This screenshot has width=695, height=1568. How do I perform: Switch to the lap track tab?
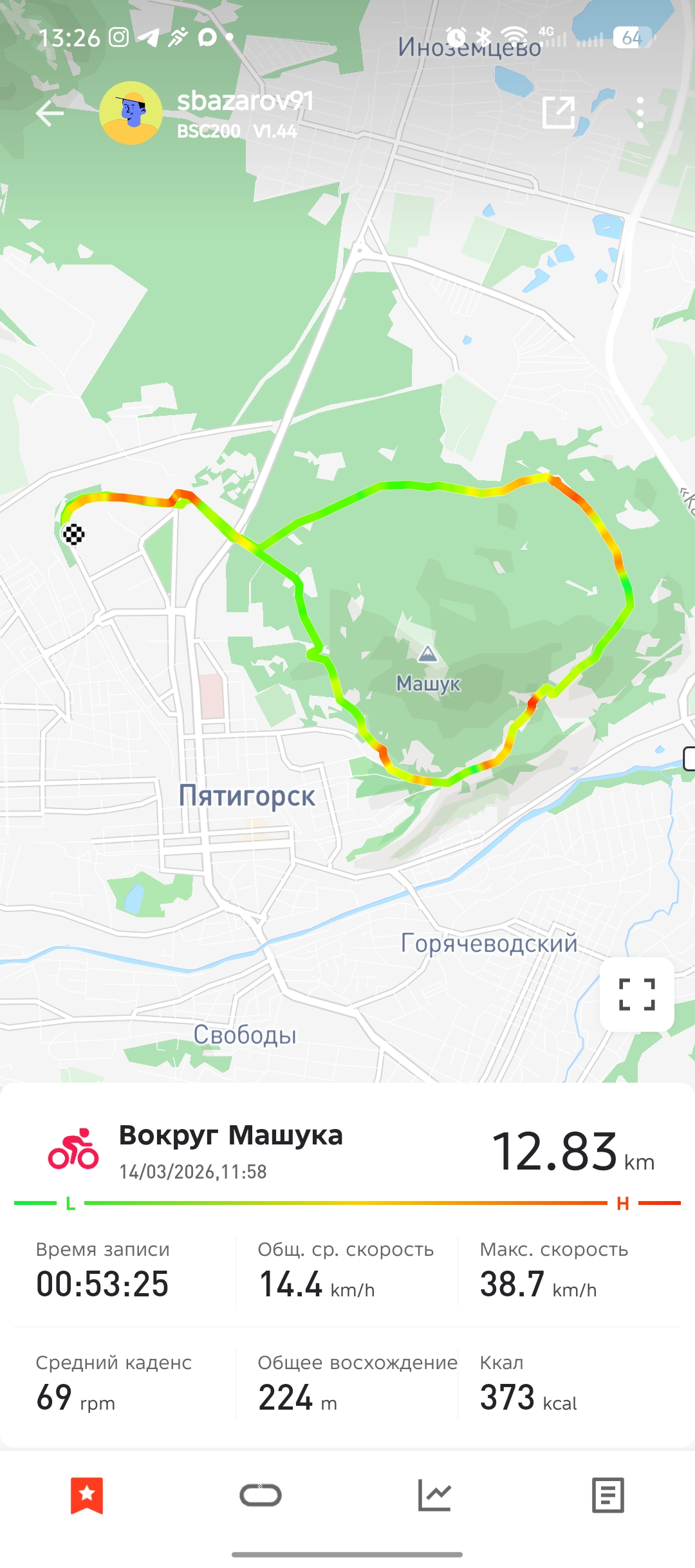point(261,1495)
